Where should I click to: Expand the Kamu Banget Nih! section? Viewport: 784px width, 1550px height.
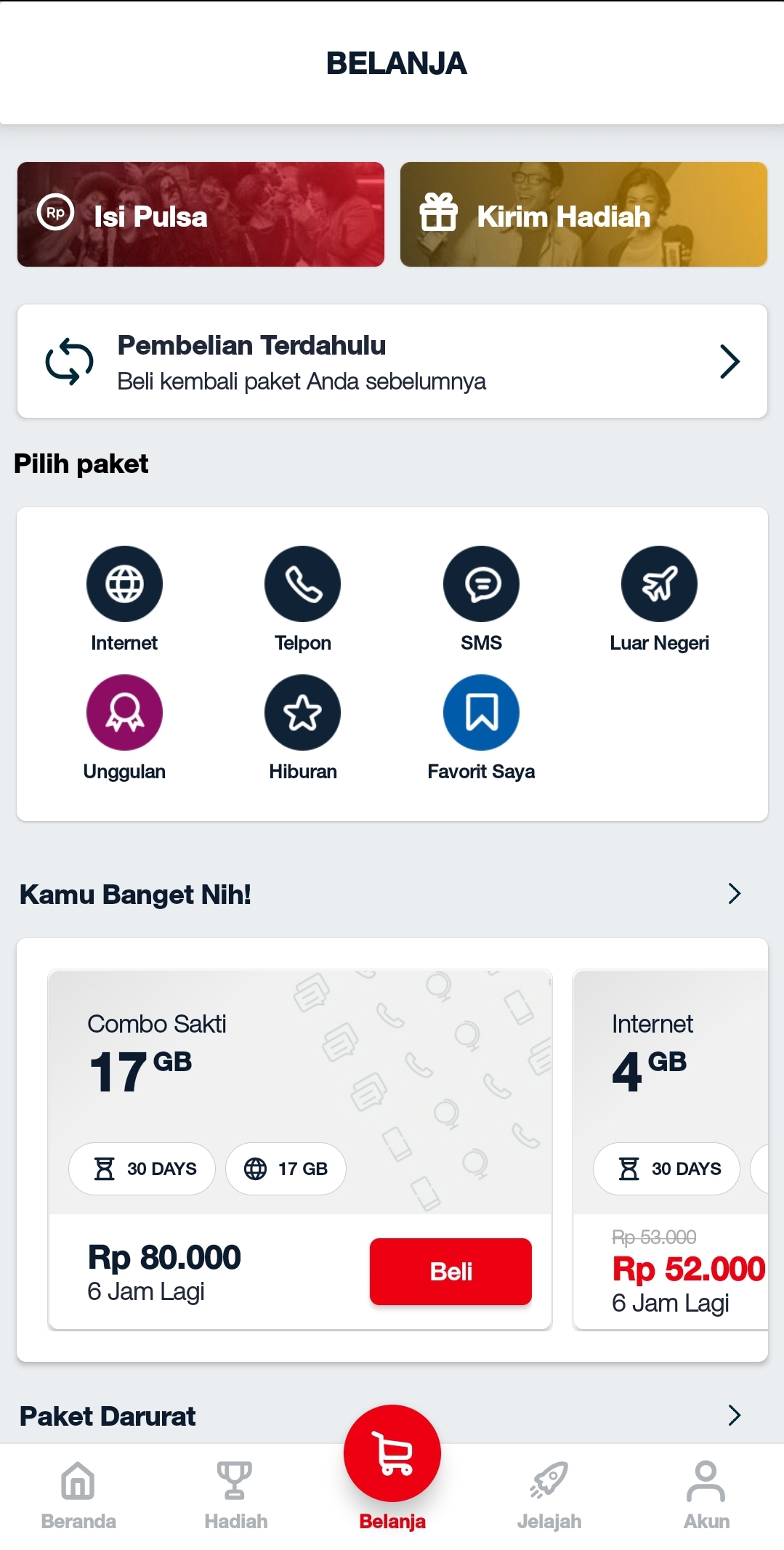(x=734, y=894)
